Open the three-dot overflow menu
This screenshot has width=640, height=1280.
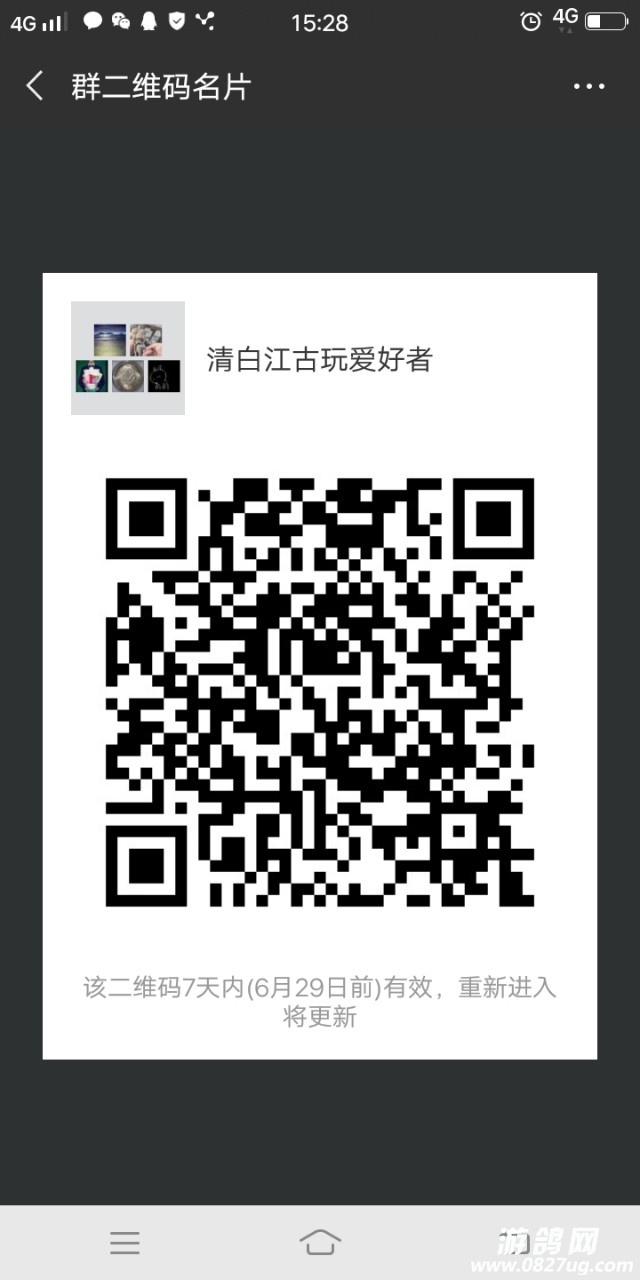pyautogui.click(x=589, y=87)
